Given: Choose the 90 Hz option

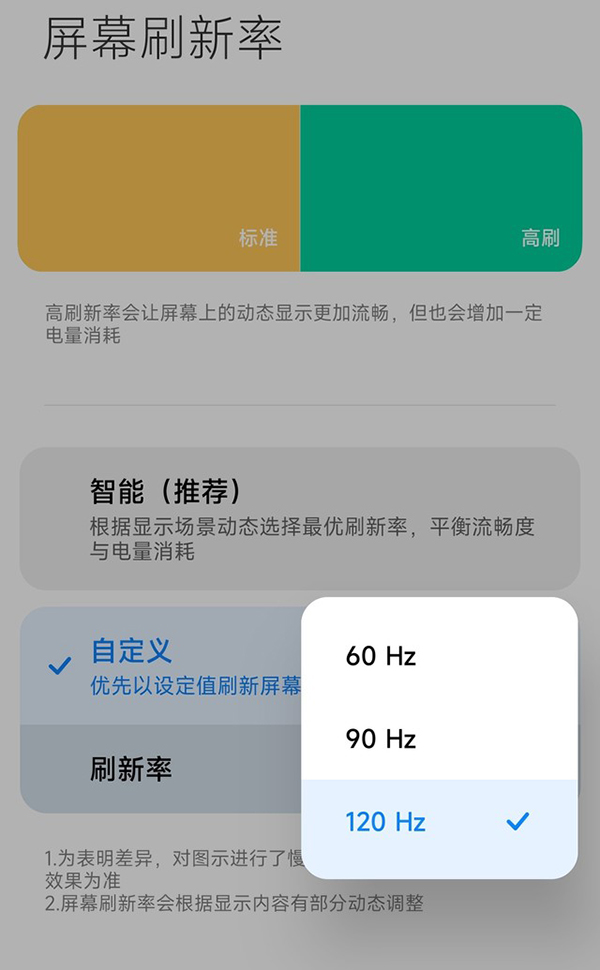Looking at the screenshot, I should [x=438, y=739].
